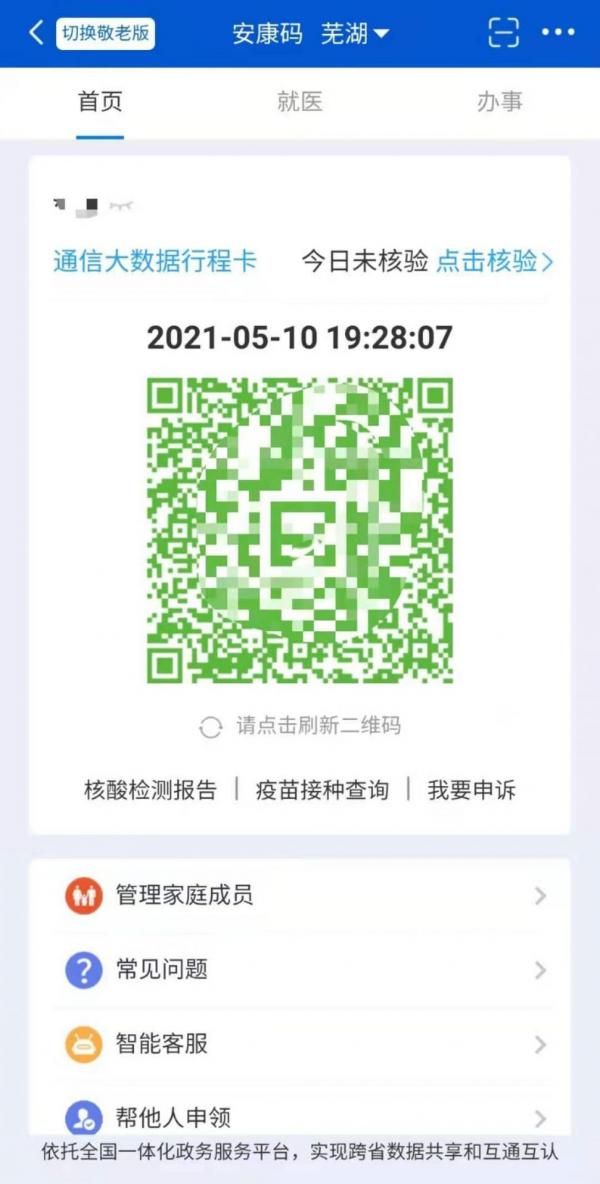Select the 首页 tab

click(x=100, y=102)
